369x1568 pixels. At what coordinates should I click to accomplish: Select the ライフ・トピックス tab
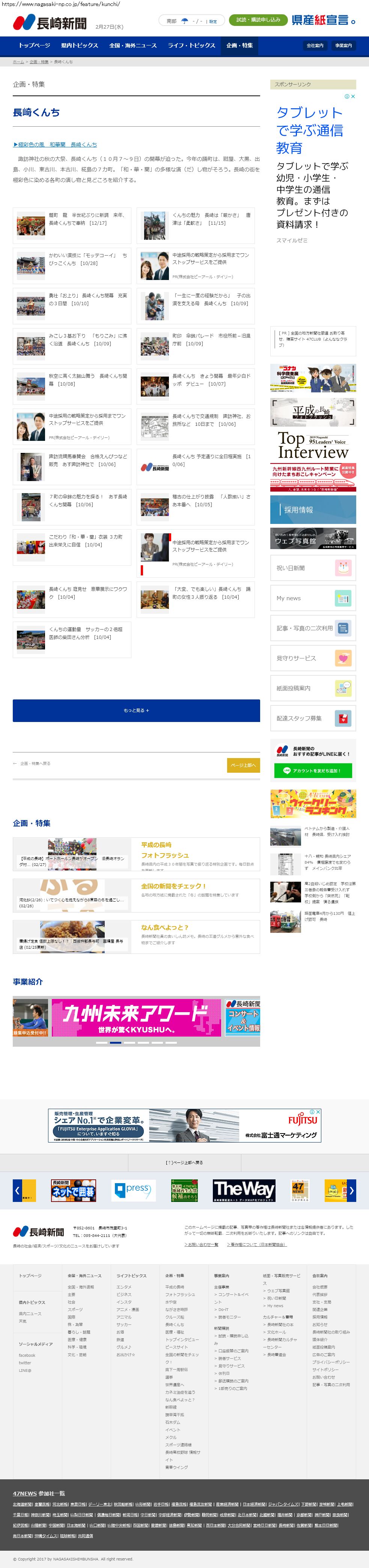(x=191, y=45)
